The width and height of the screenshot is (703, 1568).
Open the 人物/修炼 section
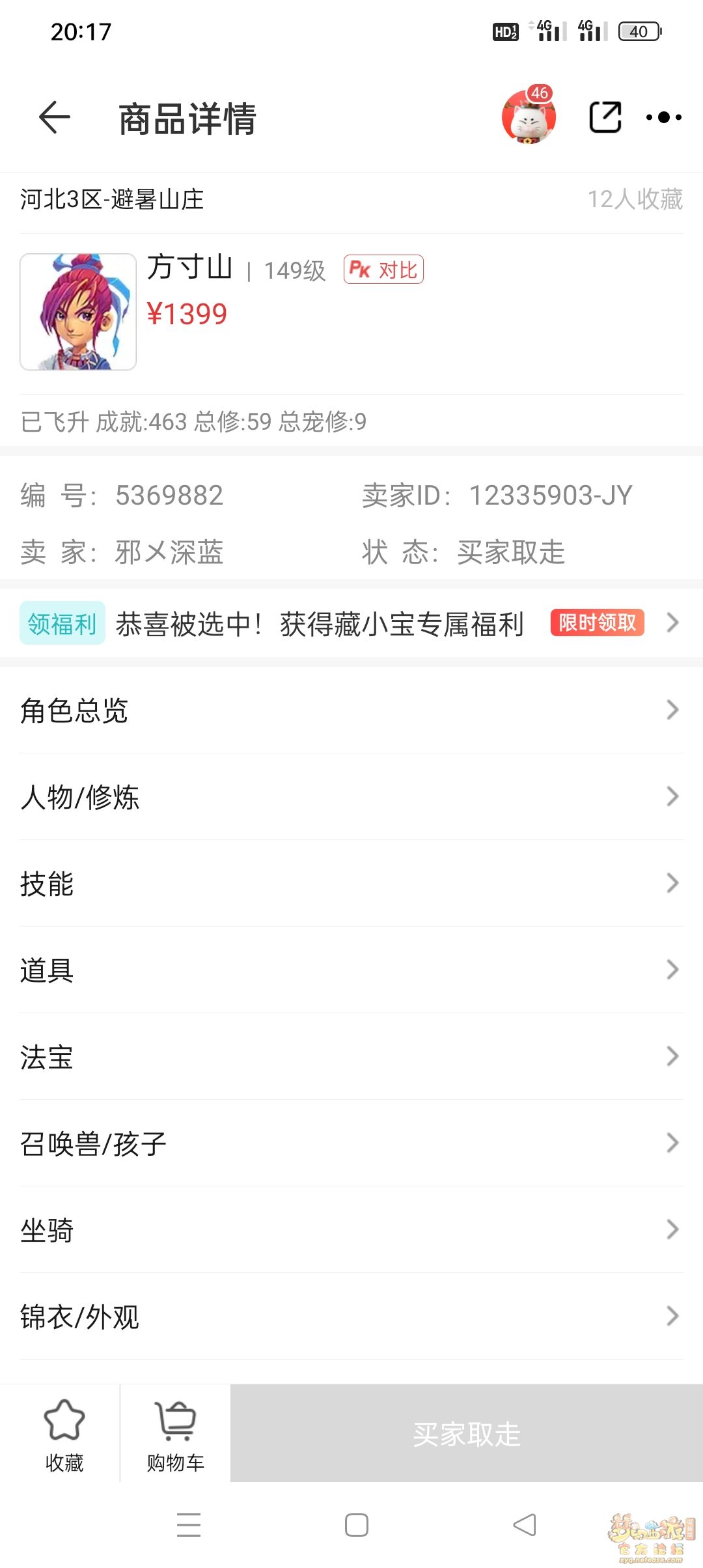(x=351, y=796)
